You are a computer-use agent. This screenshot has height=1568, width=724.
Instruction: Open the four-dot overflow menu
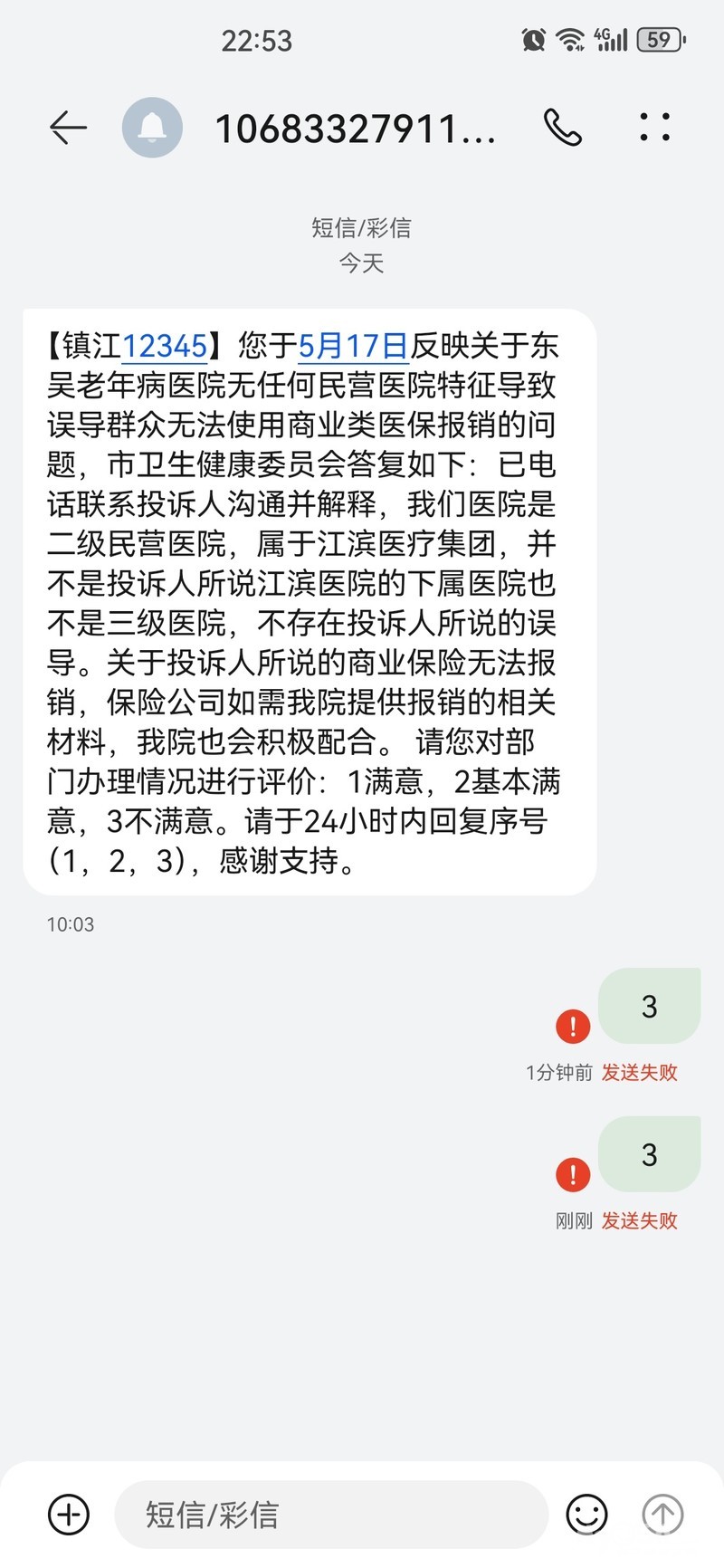tap(654, 128)
